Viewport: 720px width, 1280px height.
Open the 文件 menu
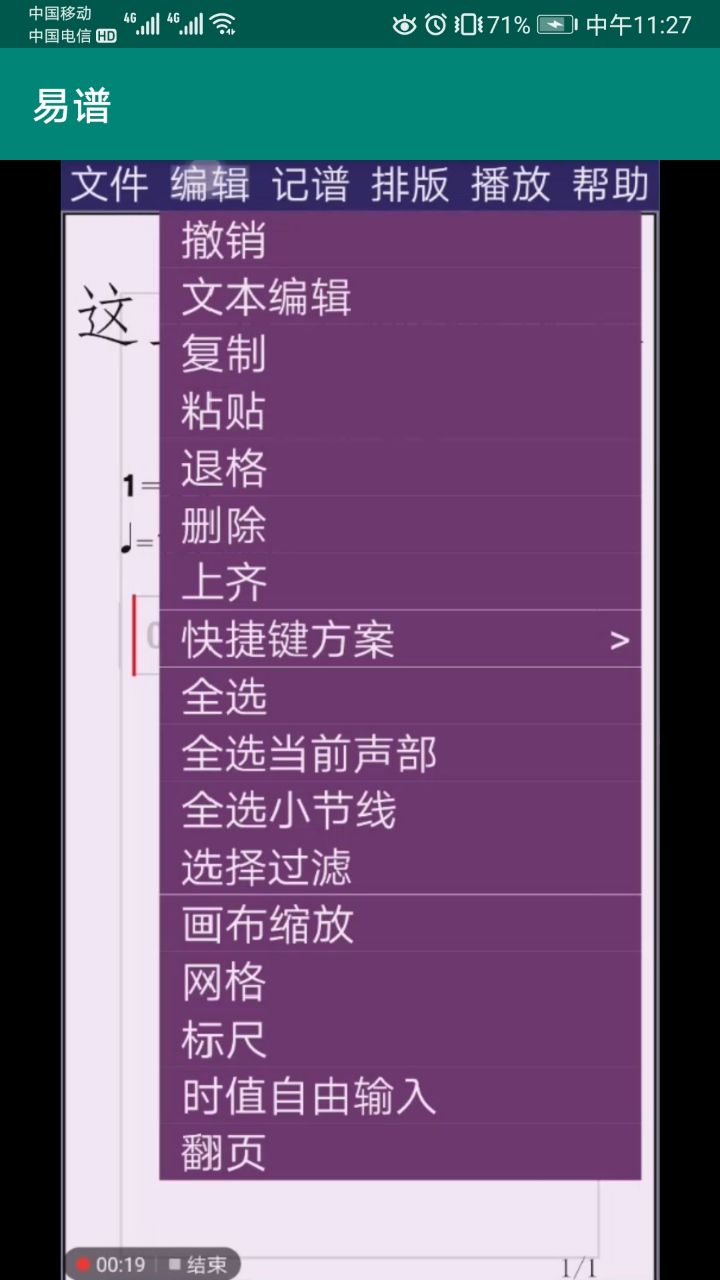coord(109,185)
